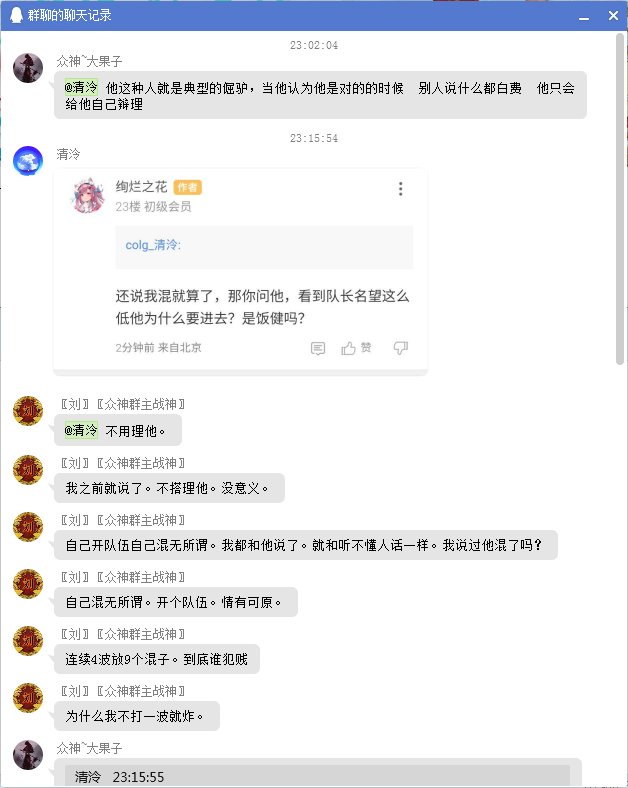View 清冷's profile avatar

(27, 160)
